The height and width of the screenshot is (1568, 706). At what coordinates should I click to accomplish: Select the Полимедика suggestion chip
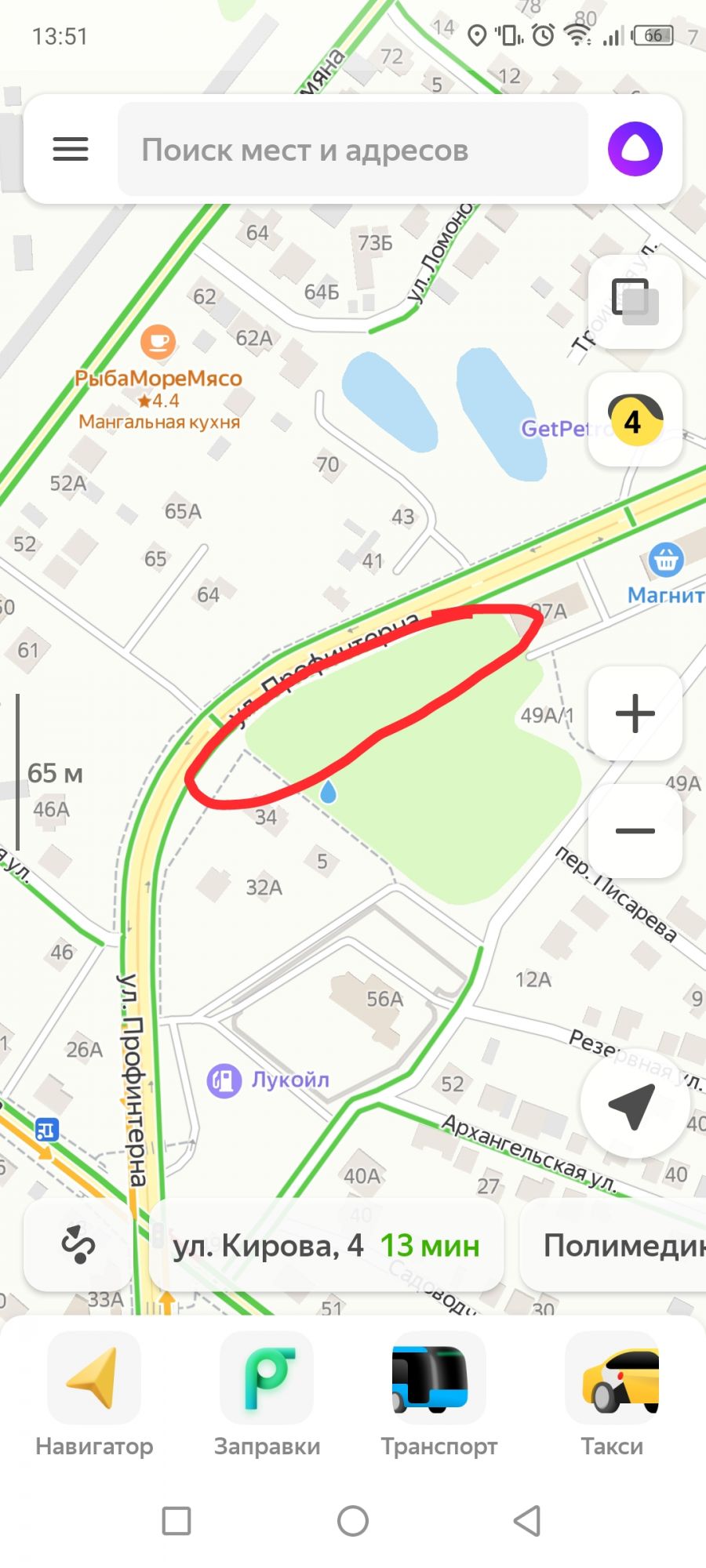pos(613,1245)
